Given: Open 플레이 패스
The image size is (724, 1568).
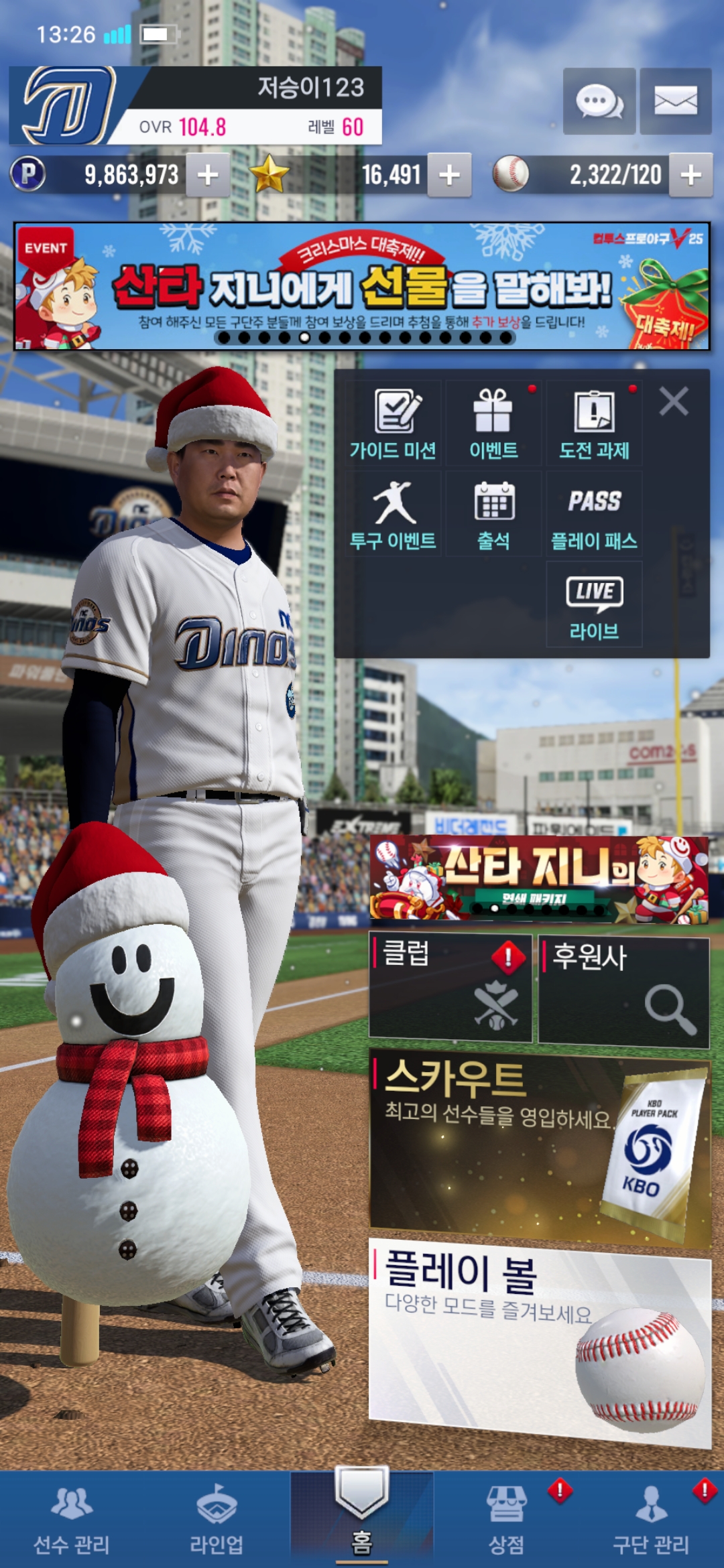Looking at the screenshot, I should (594, 515).
